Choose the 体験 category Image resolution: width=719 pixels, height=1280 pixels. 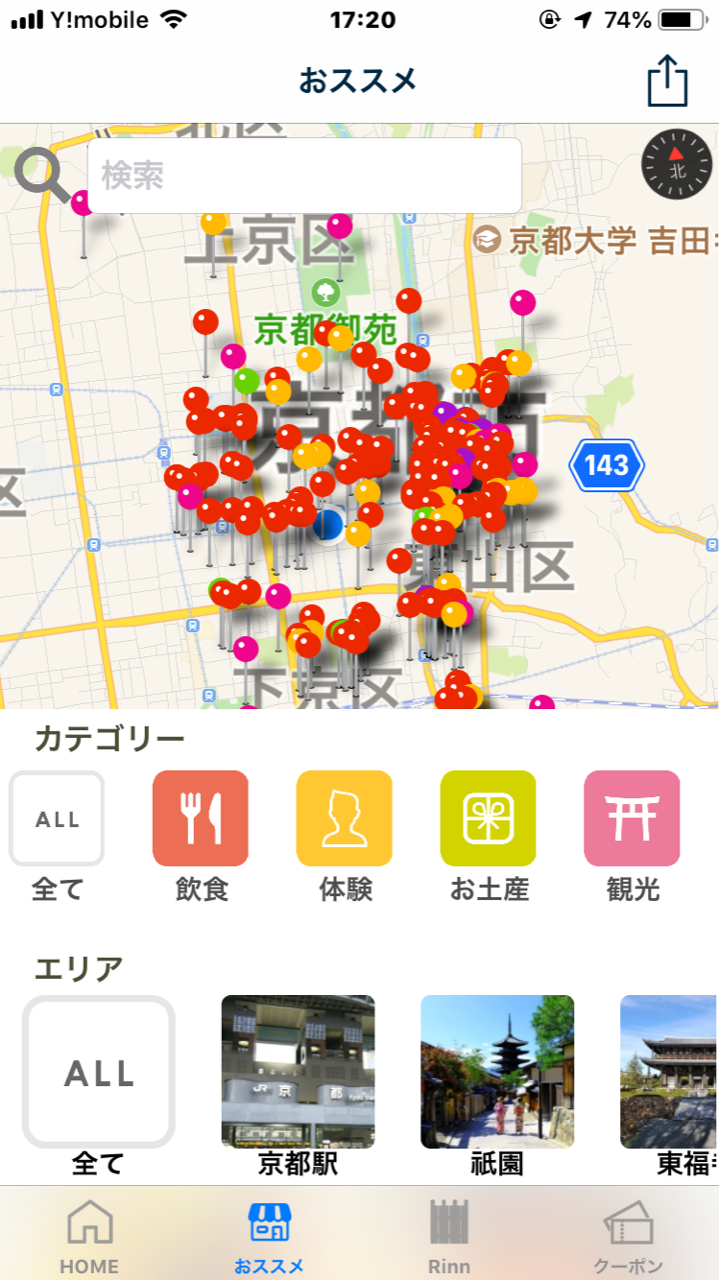pos(344,819)
